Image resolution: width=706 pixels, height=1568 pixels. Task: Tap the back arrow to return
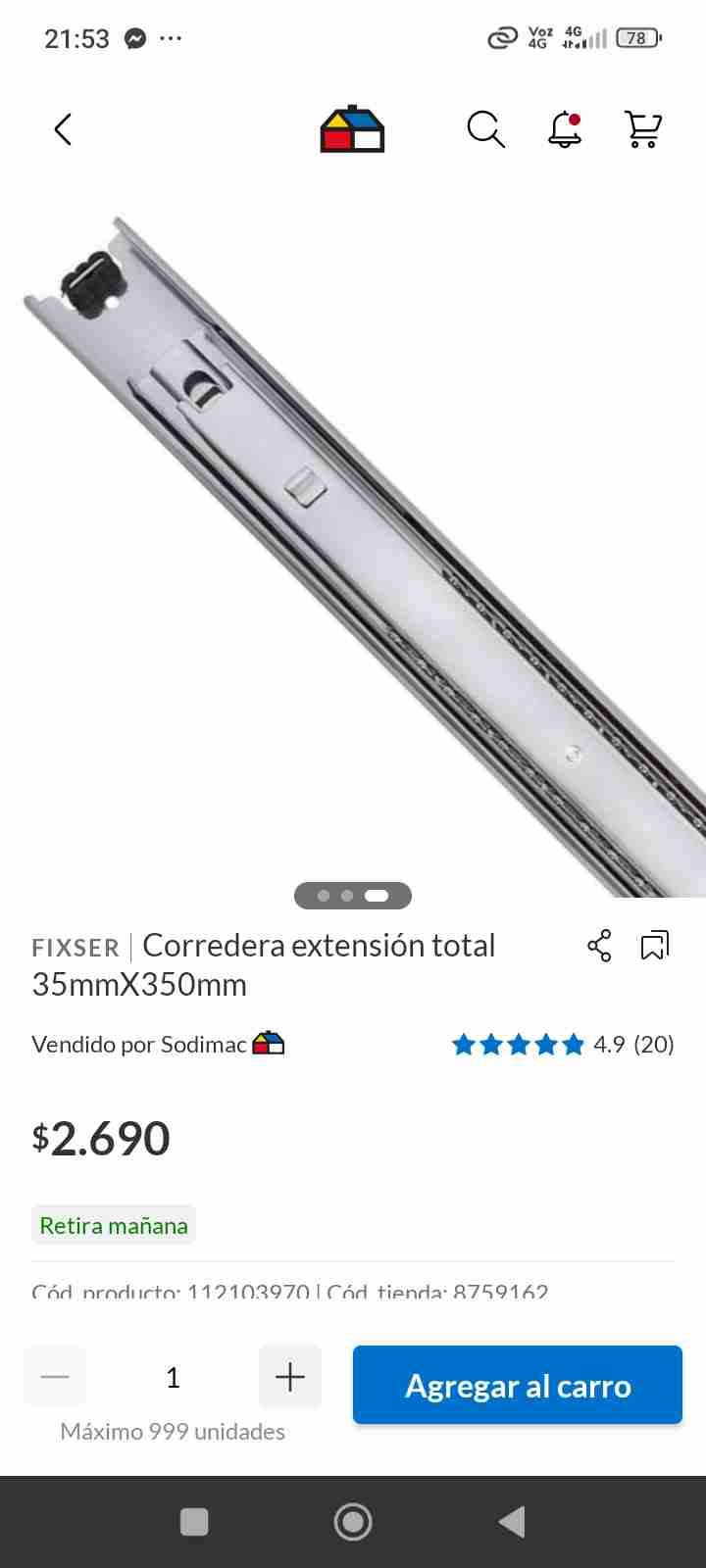(x=63, y=128)
